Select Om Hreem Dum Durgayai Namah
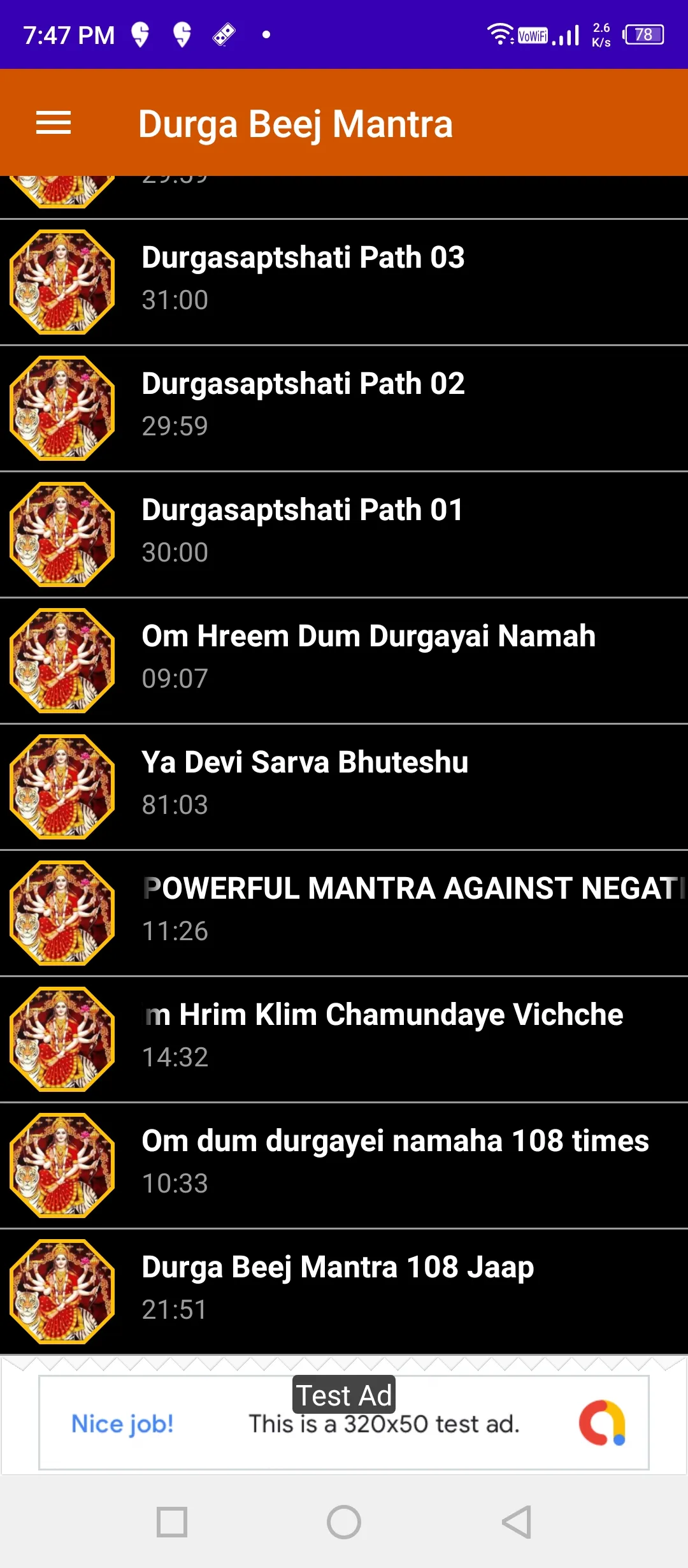This screenshot has width=688, height=1568. (344, 660)
